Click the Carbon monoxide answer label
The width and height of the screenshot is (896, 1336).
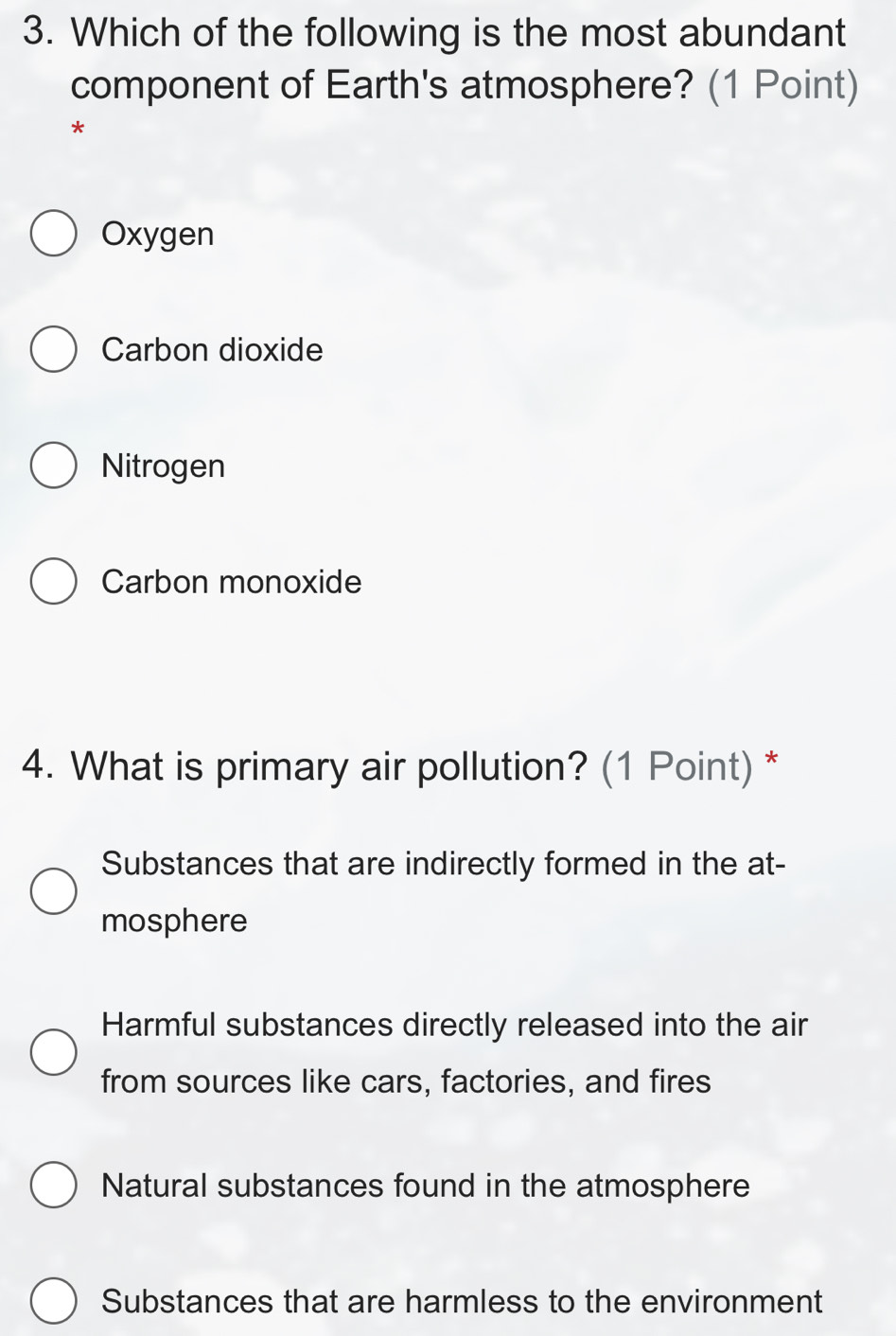click(231, 581)
